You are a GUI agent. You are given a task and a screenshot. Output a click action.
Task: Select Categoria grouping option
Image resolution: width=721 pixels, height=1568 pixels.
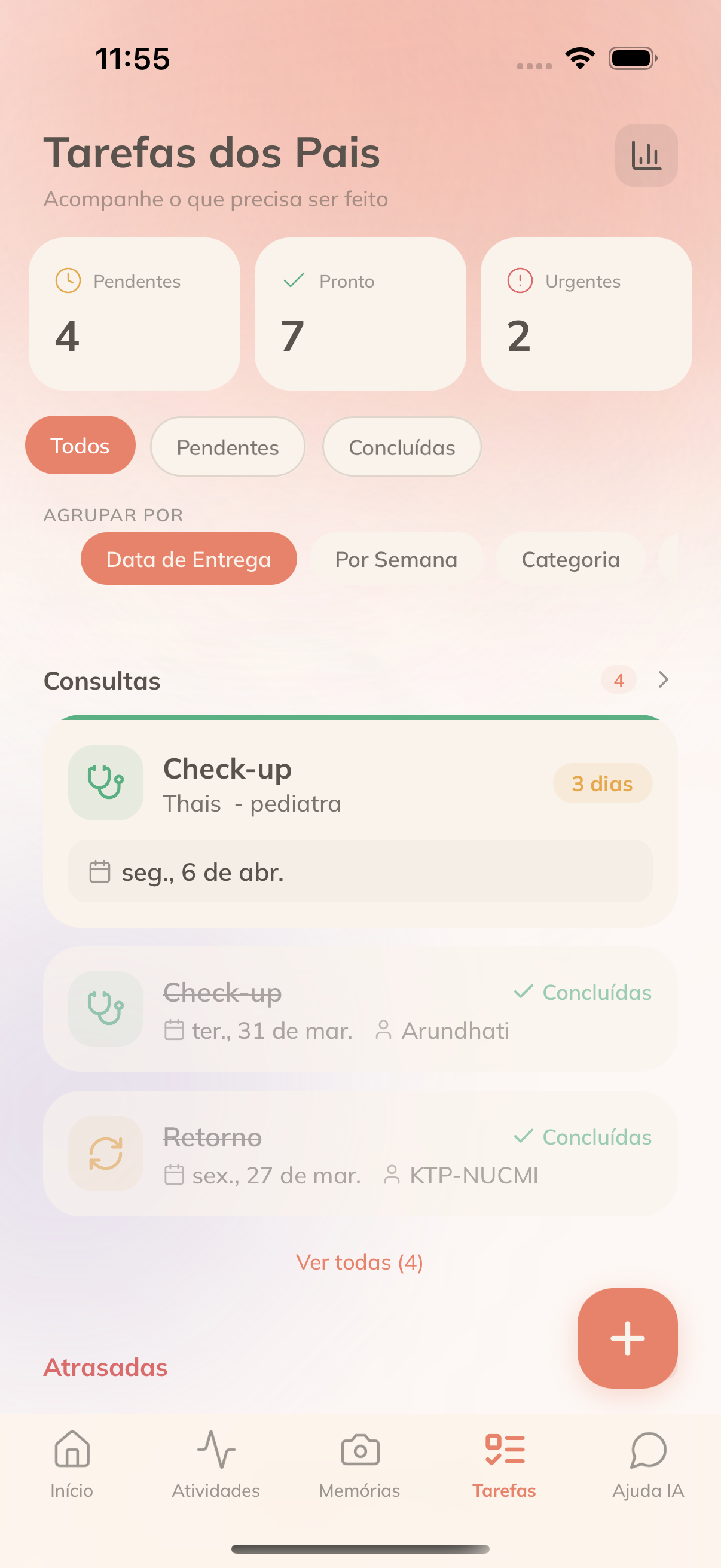(571, 558)
